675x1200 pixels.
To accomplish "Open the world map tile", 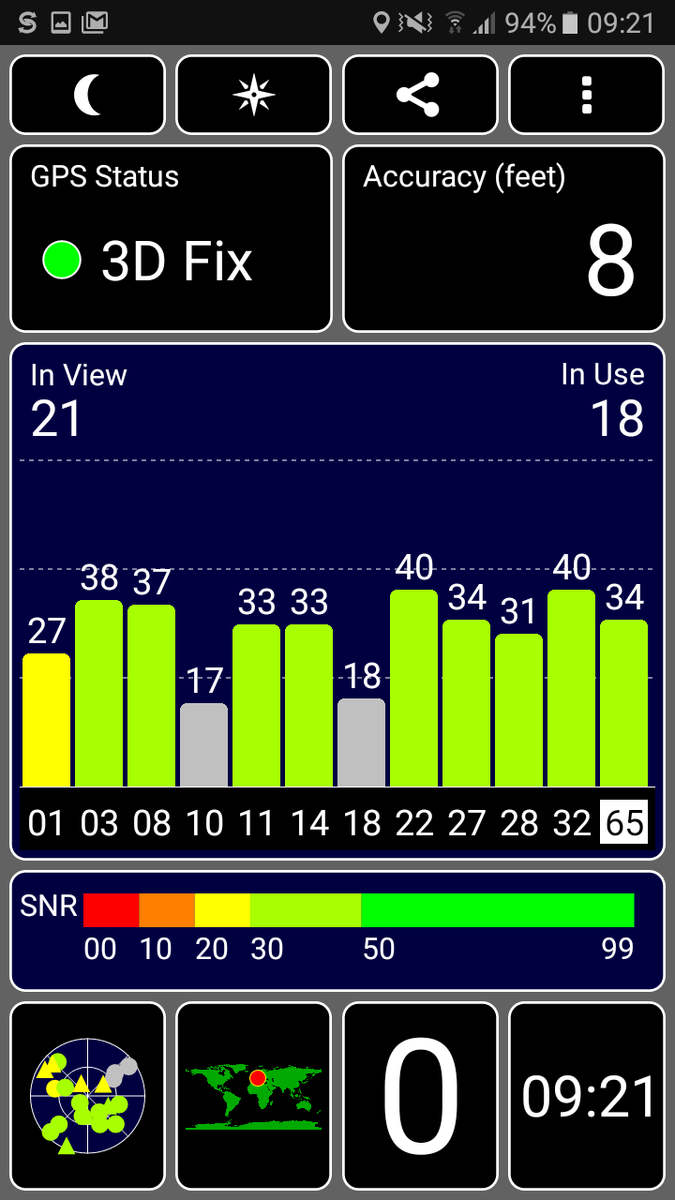I will pos(253,1097).
